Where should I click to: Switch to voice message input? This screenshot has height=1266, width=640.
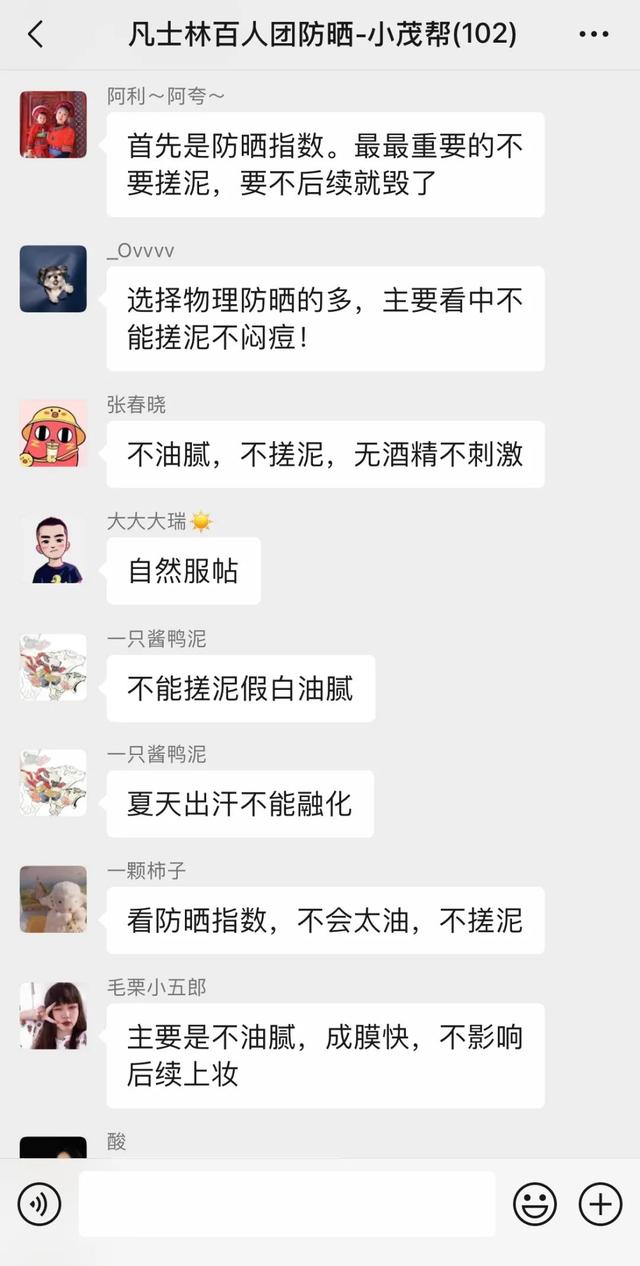39,1204
